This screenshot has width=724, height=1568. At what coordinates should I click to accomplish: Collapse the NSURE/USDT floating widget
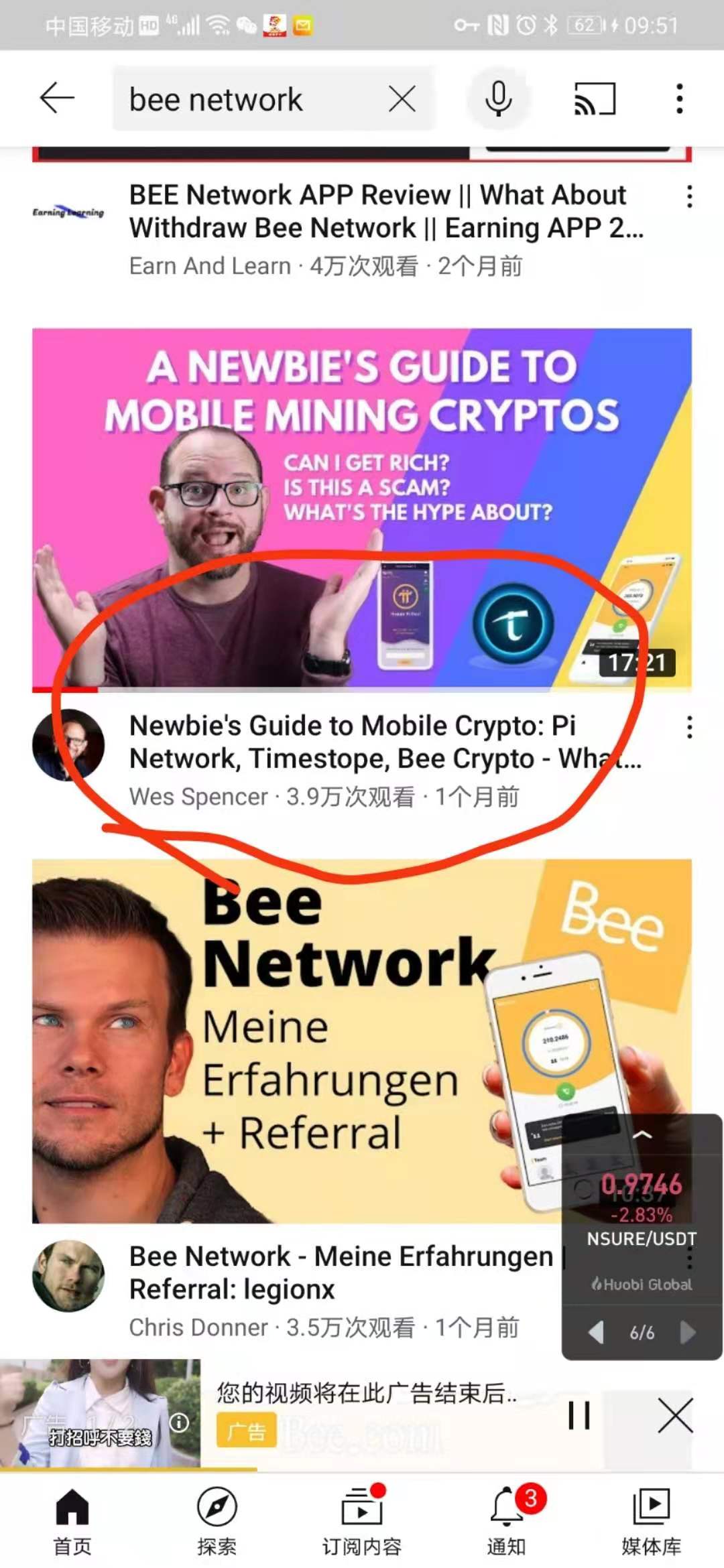pos(642,1135)
